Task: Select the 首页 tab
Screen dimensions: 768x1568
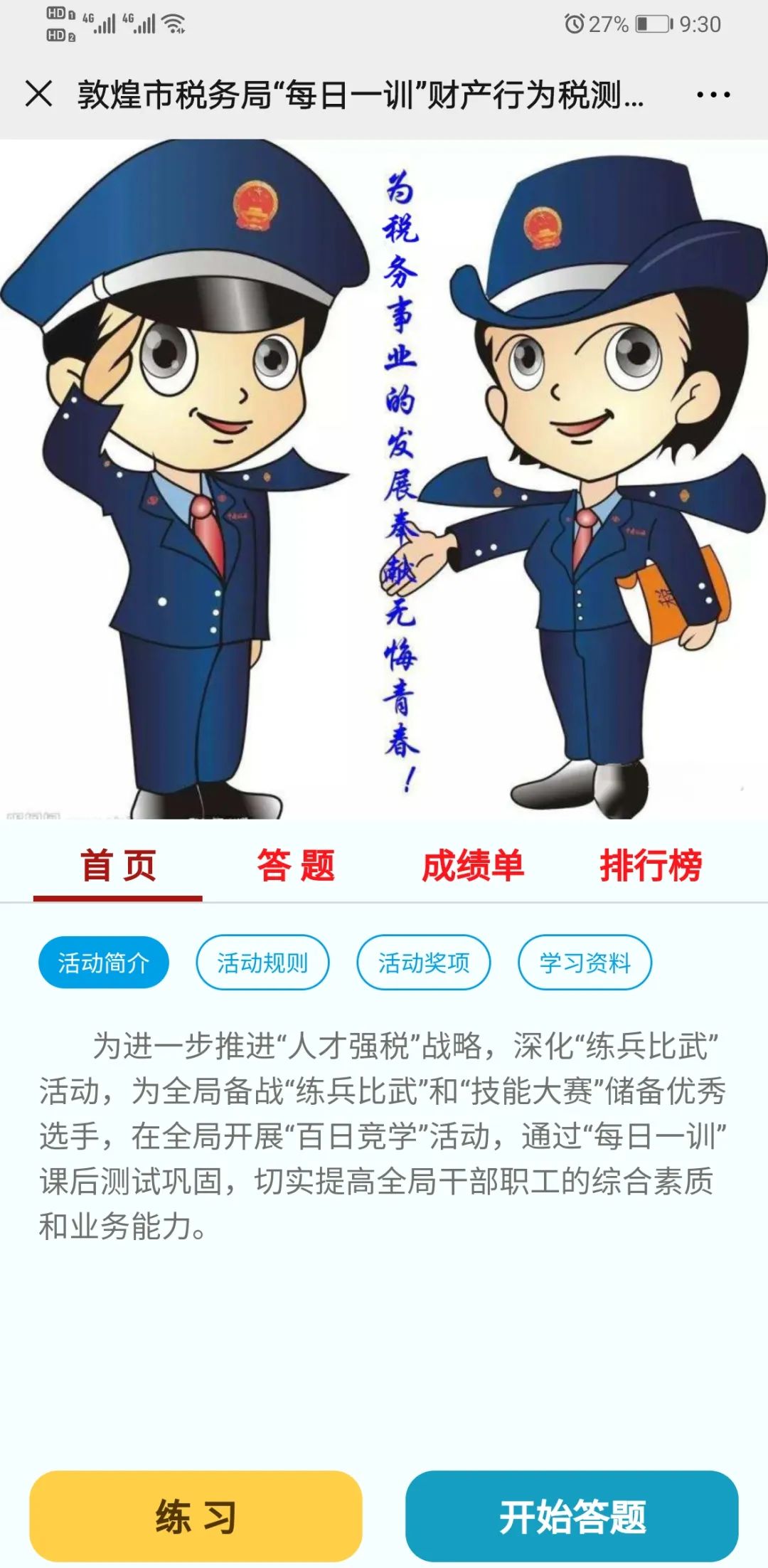Action: pos(118,866)
